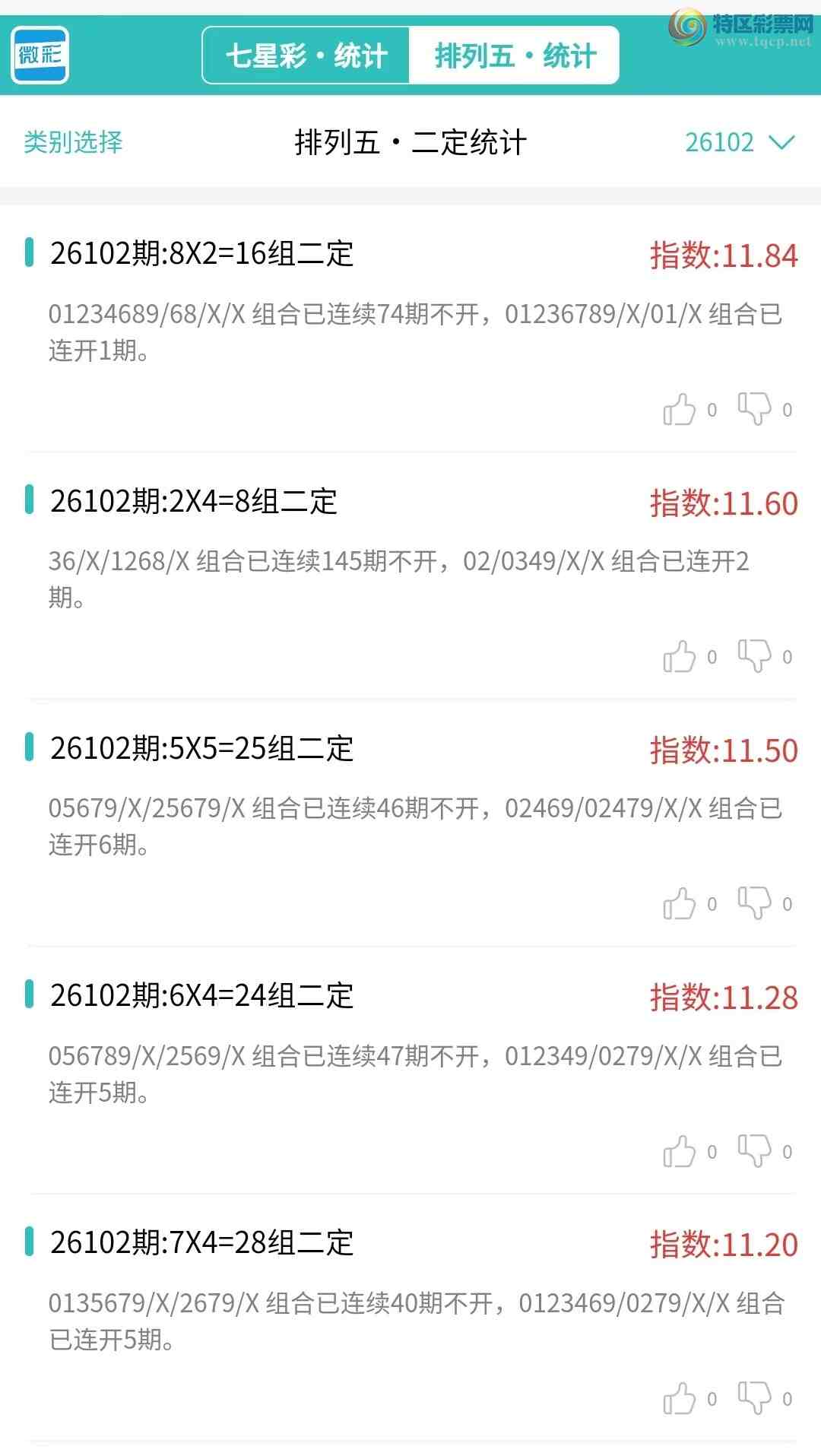Give a thumbs down to 6X4=24组二定

[x=754, y=1151]
